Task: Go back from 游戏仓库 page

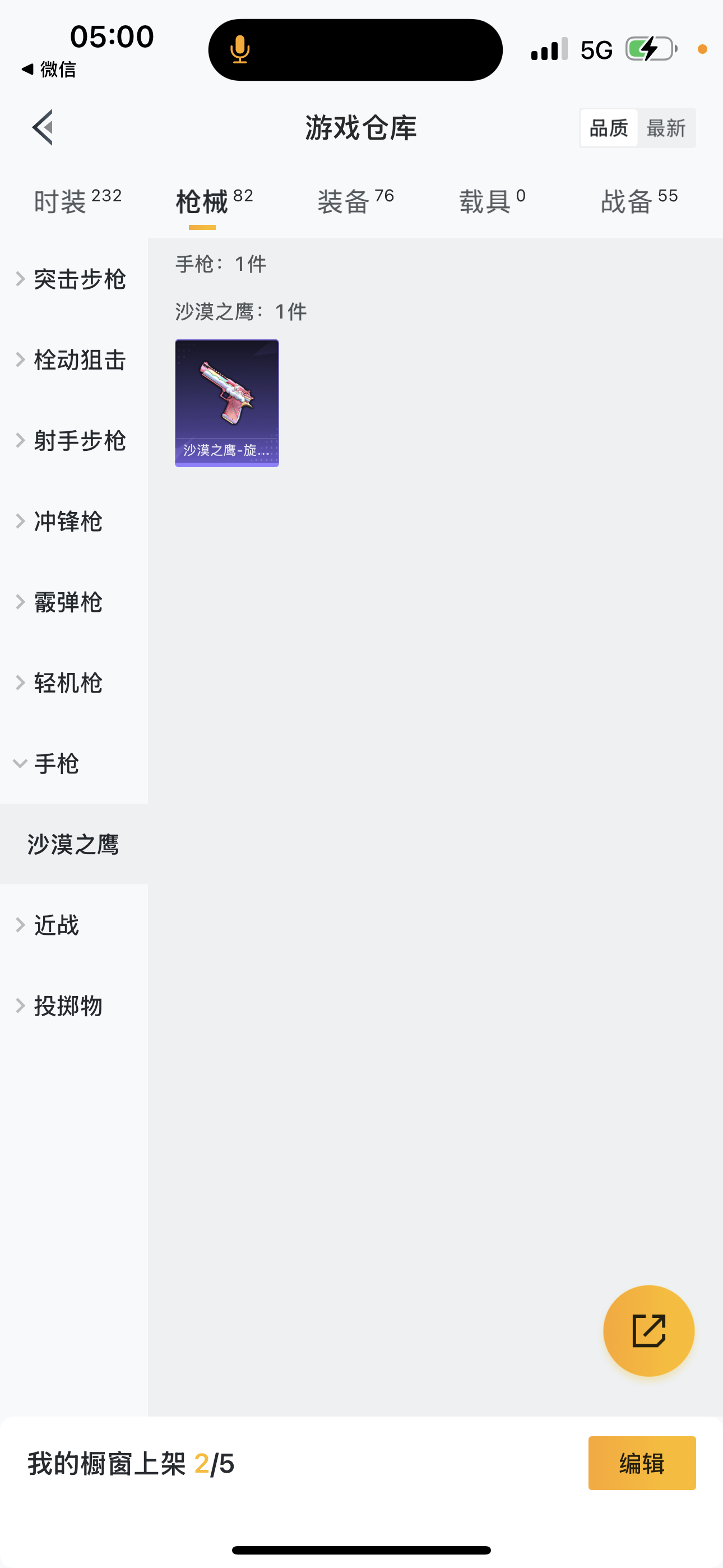Action: pyautogui.click(x=43, y=128)
